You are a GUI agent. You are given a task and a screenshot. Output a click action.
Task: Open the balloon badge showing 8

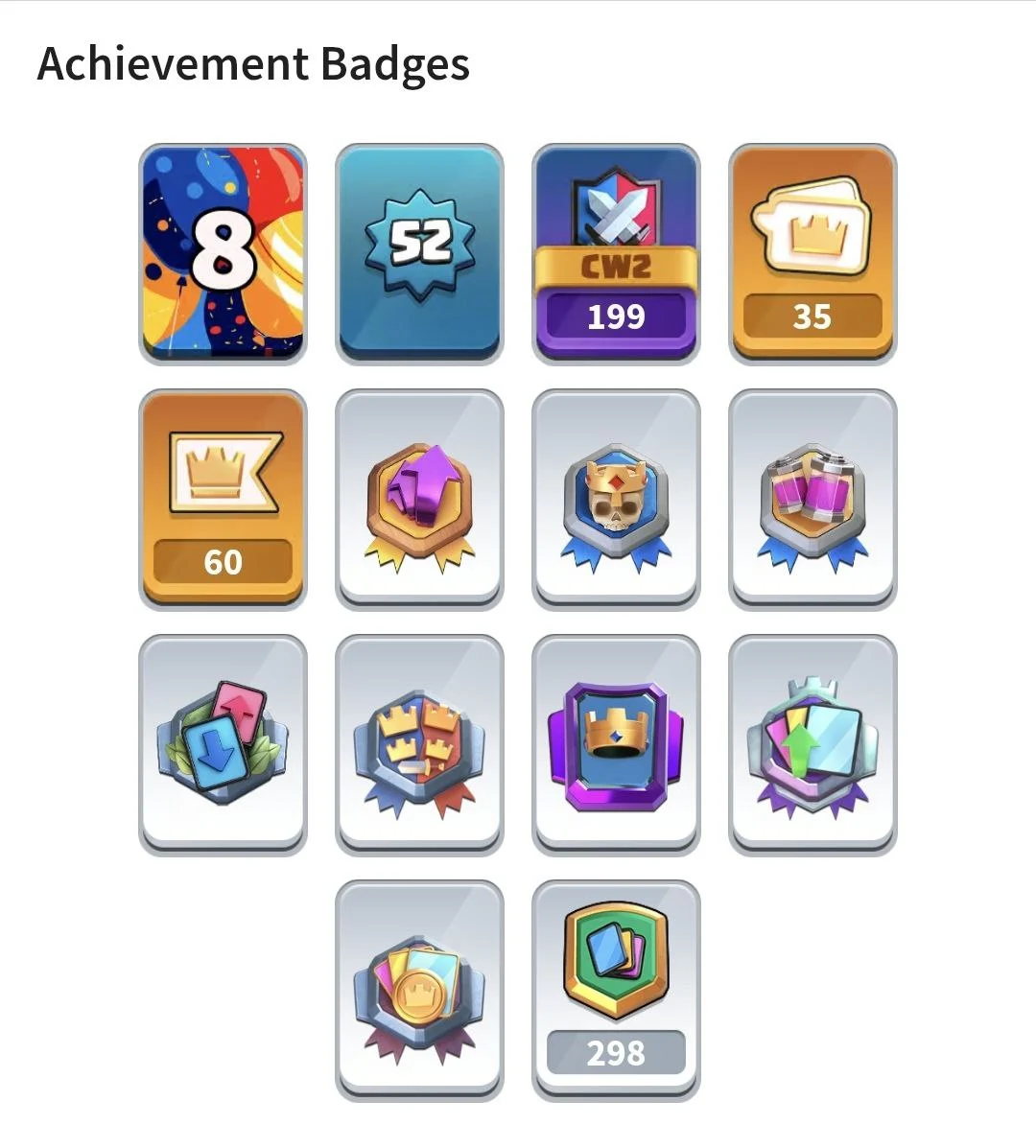(223, 254)
